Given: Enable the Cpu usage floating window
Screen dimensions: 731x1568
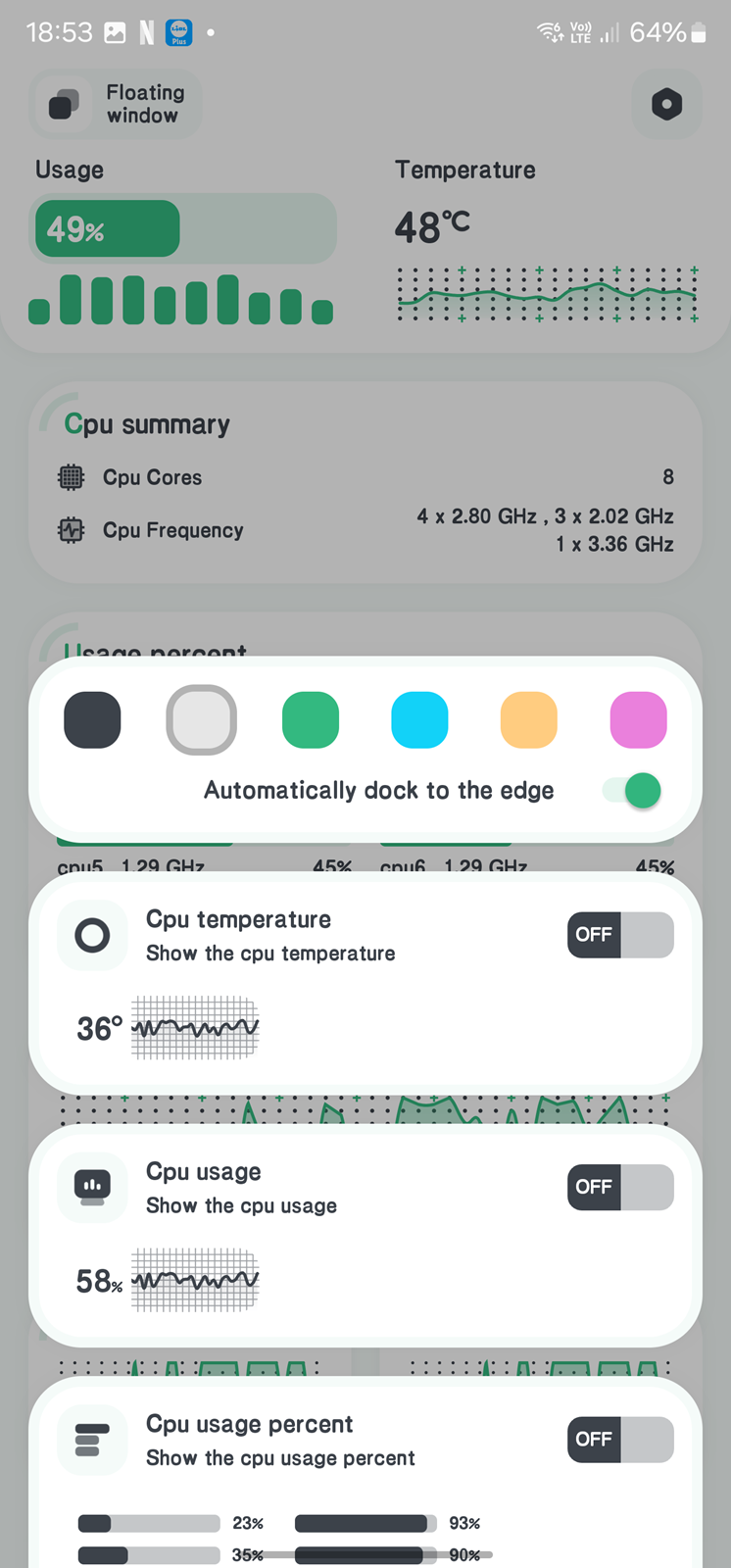Looking at the screenshot, I should tap(620, 1187).
